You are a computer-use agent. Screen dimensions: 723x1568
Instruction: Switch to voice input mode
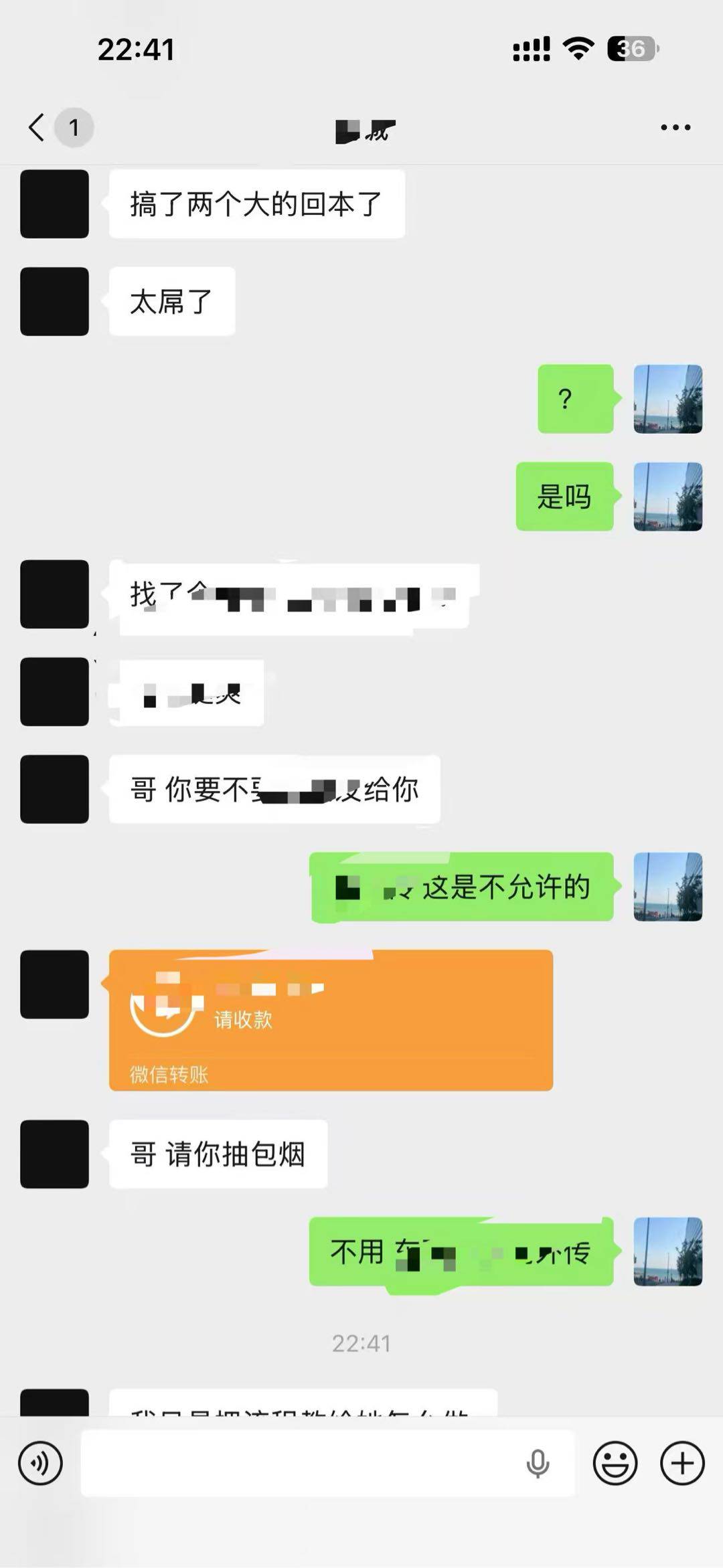pos(40,1463)
